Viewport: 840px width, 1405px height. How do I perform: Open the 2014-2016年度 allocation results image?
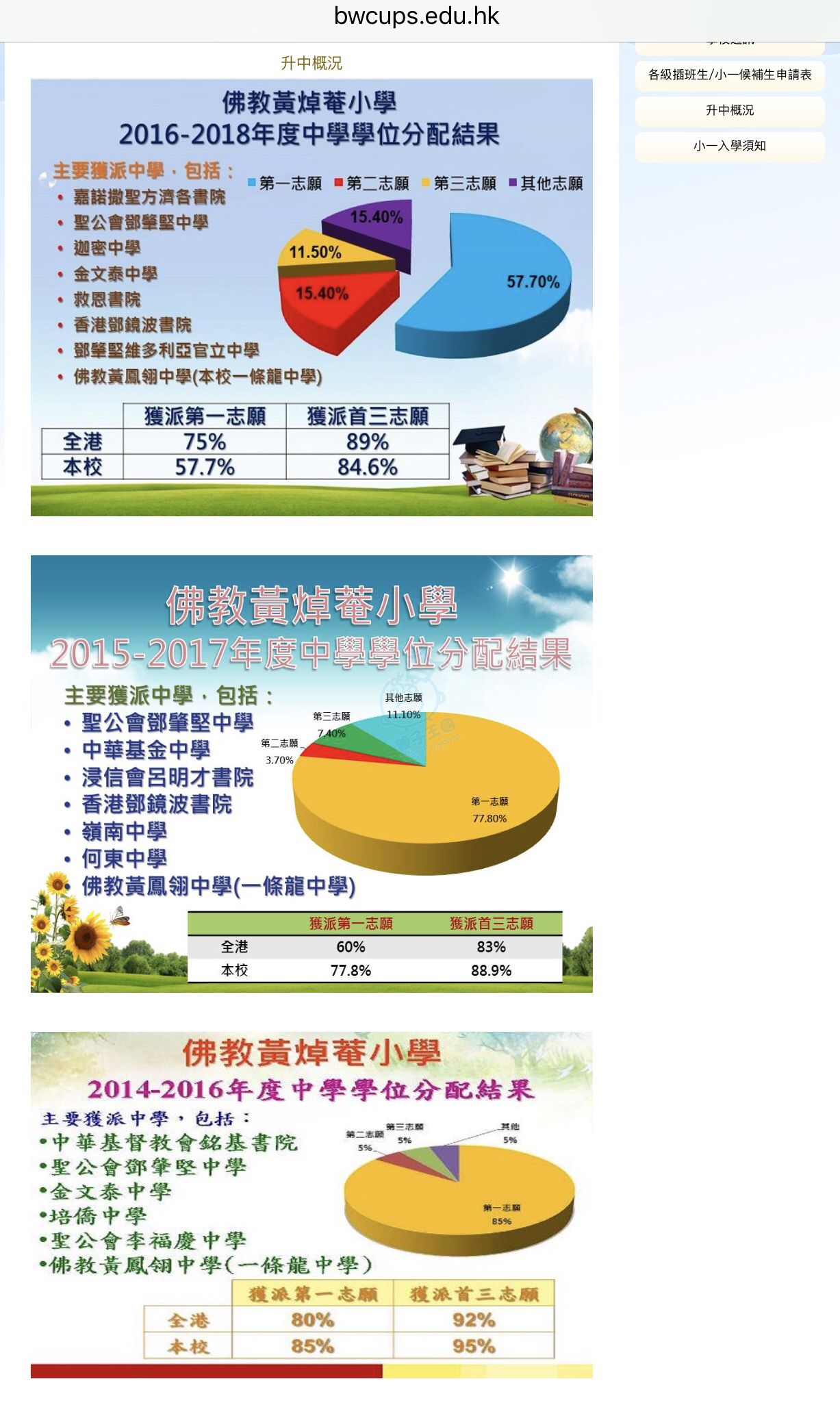(x=311, y=1204)
